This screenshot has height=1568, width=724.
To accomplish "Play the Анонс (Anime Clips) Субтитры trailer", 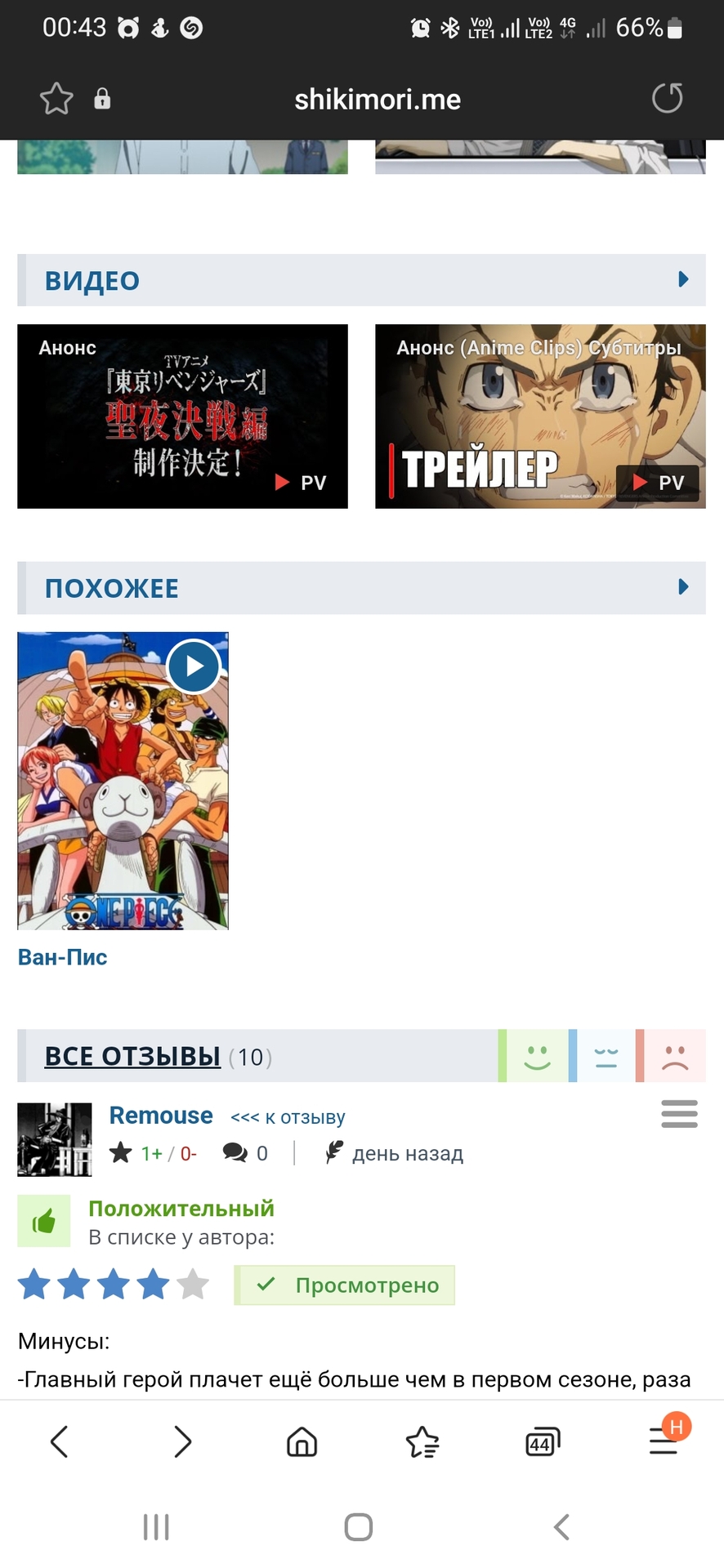I will 540,416.
